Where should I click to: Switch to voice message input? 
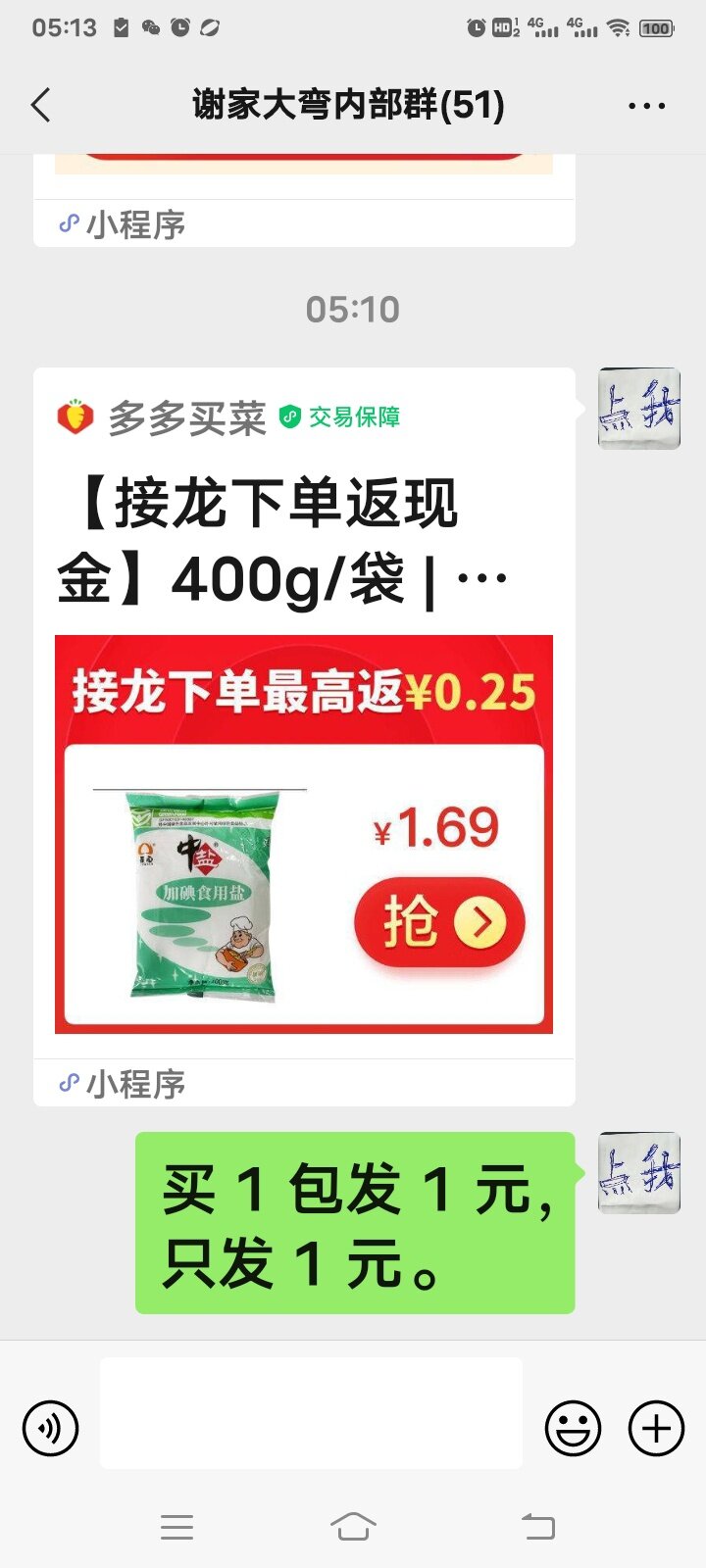point(50,1429)
